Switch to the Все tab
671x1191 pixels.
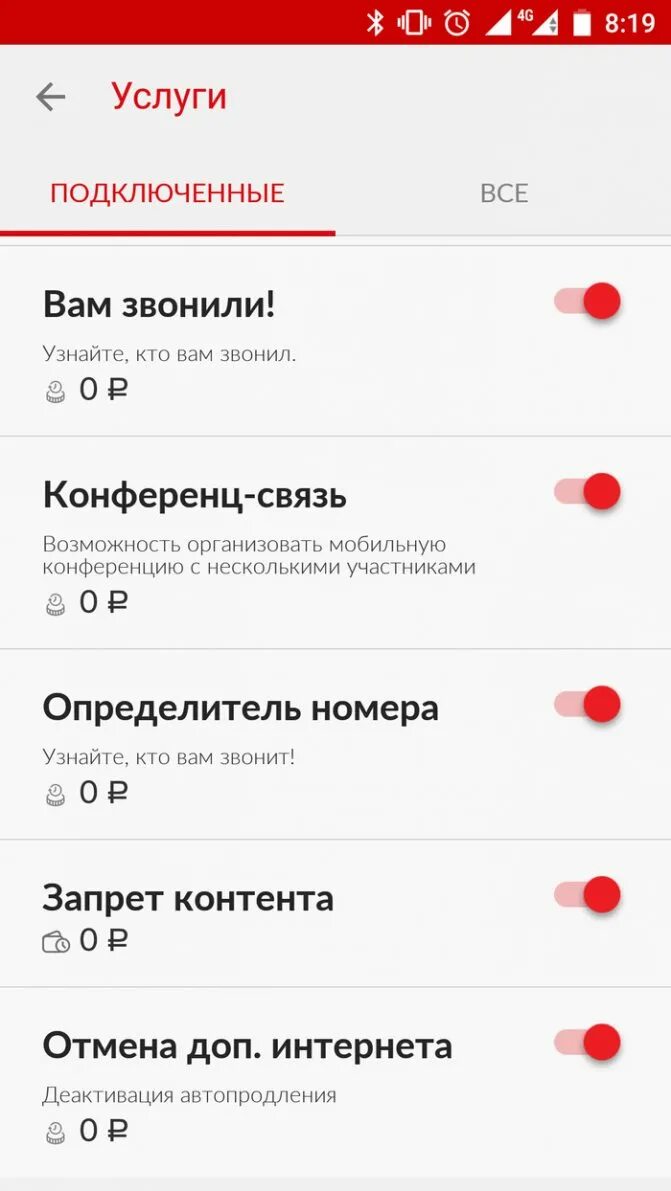(503, 193)
